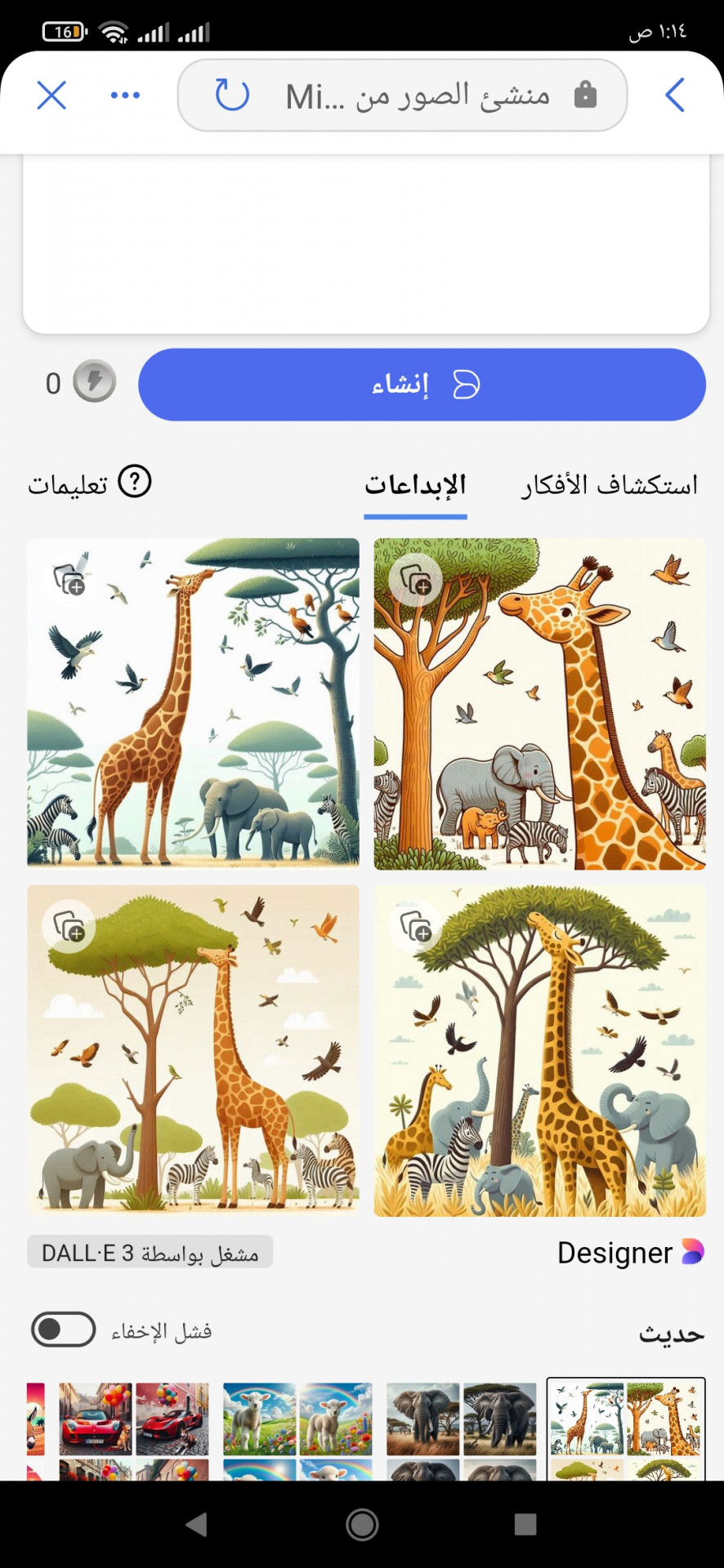This screenshot has height=1568, width=724.
Task: Go to the Android home screen
Action: [x=362, y=1524]
